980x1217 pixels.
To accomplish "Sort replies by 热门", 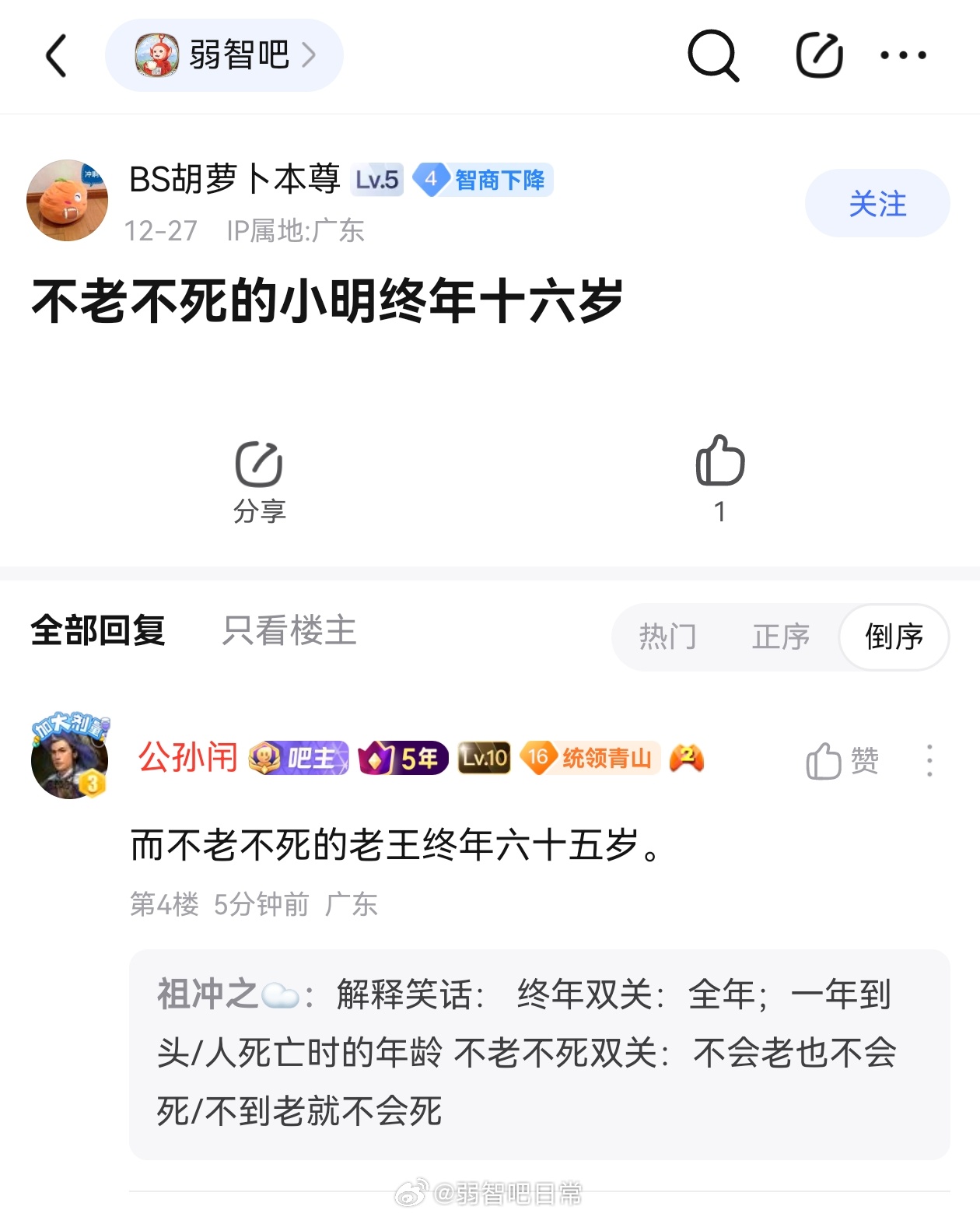I will click(667, 637).
